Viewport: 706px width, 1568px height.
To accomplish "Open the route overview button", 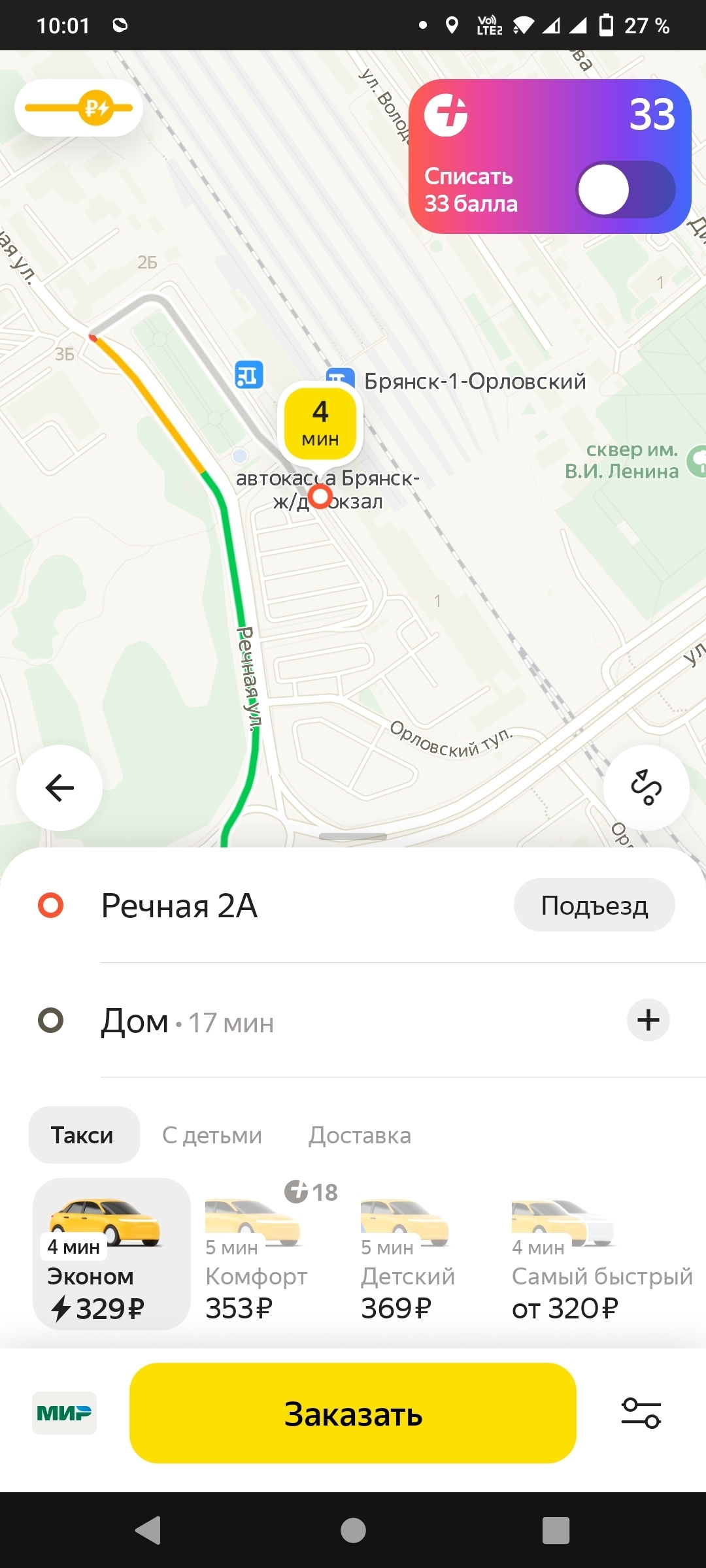I will [x=646, y=787].
